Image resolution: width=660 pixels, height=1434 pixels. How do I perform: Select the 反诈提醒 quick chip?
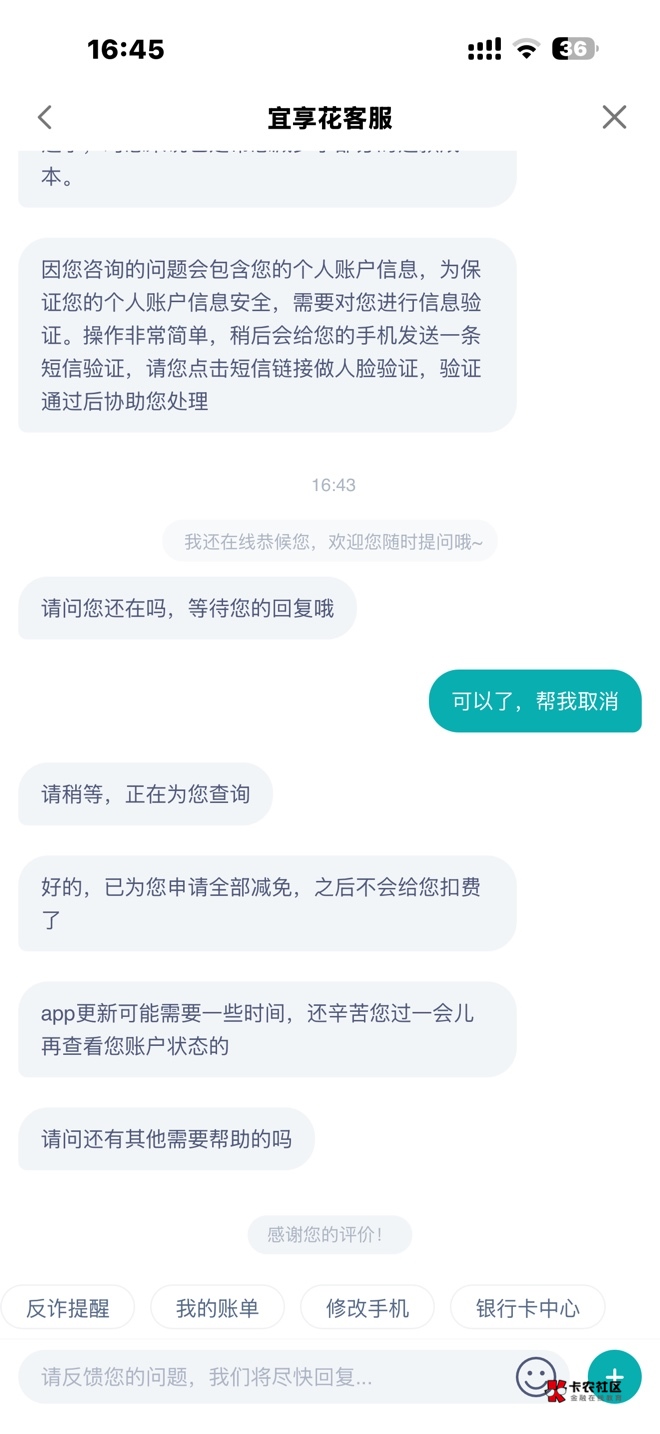click(68, 1308)
